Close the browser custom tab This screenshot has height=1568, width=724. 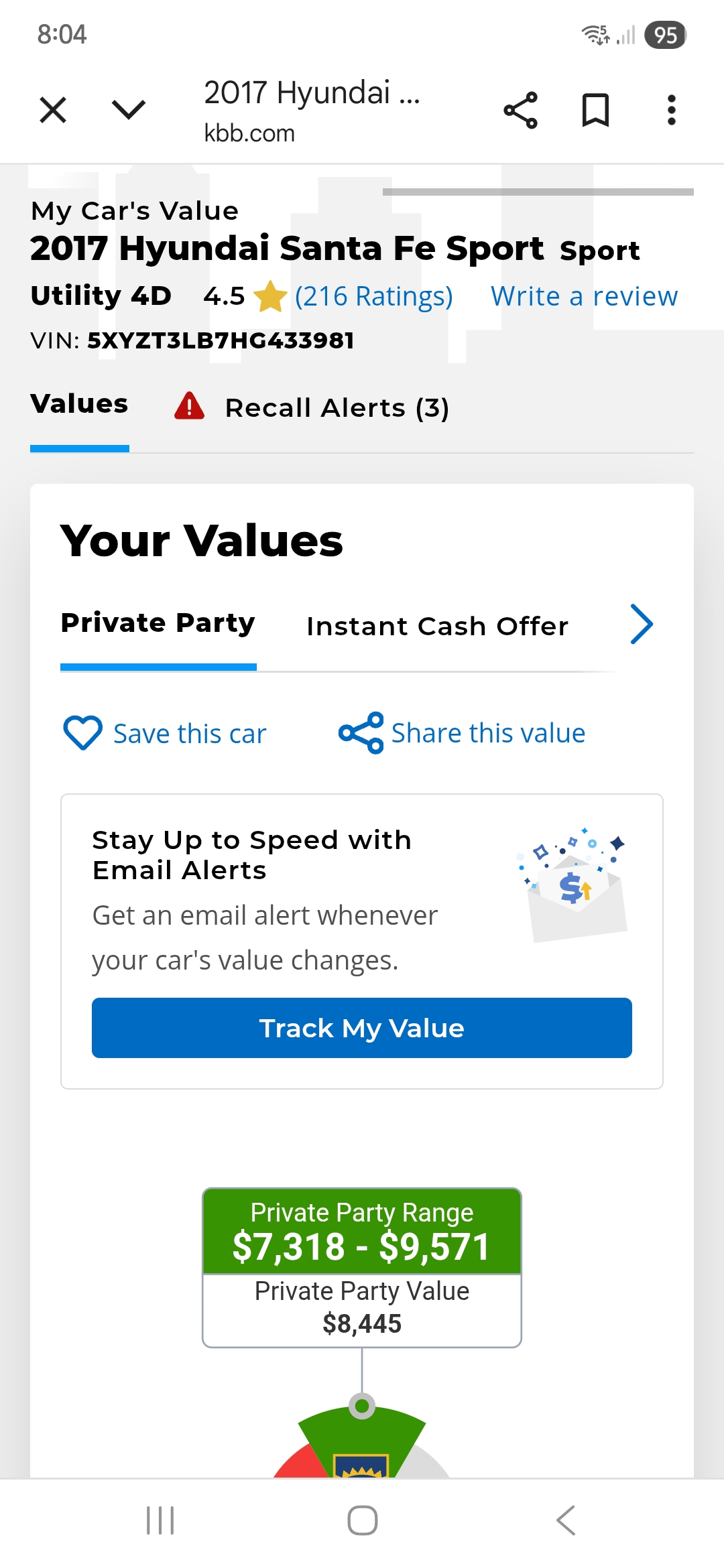pos(53,110)
